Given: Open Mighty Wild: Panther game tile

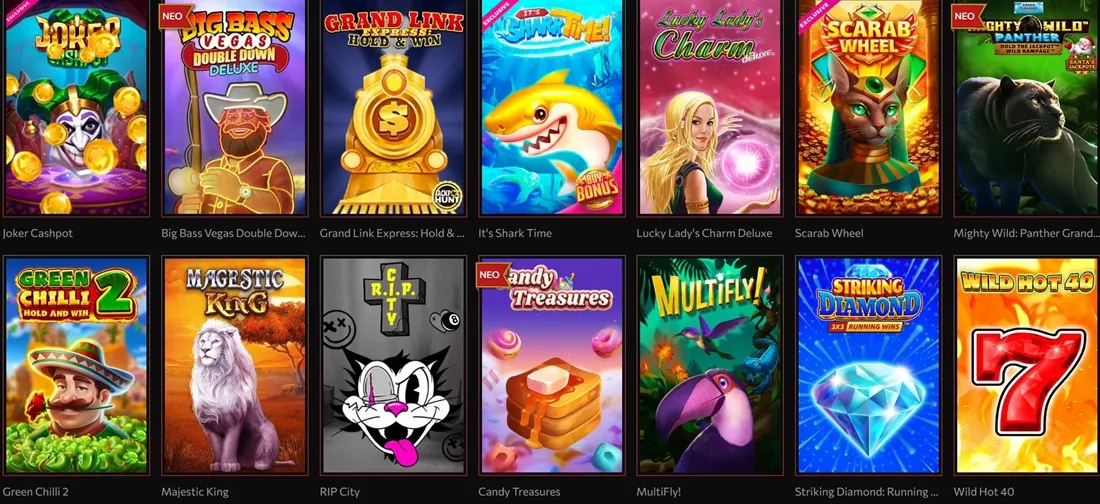Looking at the screenshot, I should click(1026, 108).
